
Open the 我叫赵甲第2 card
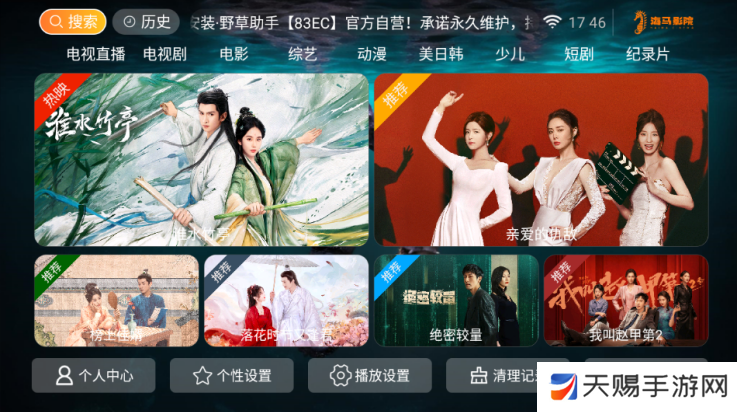coord(626,300)
